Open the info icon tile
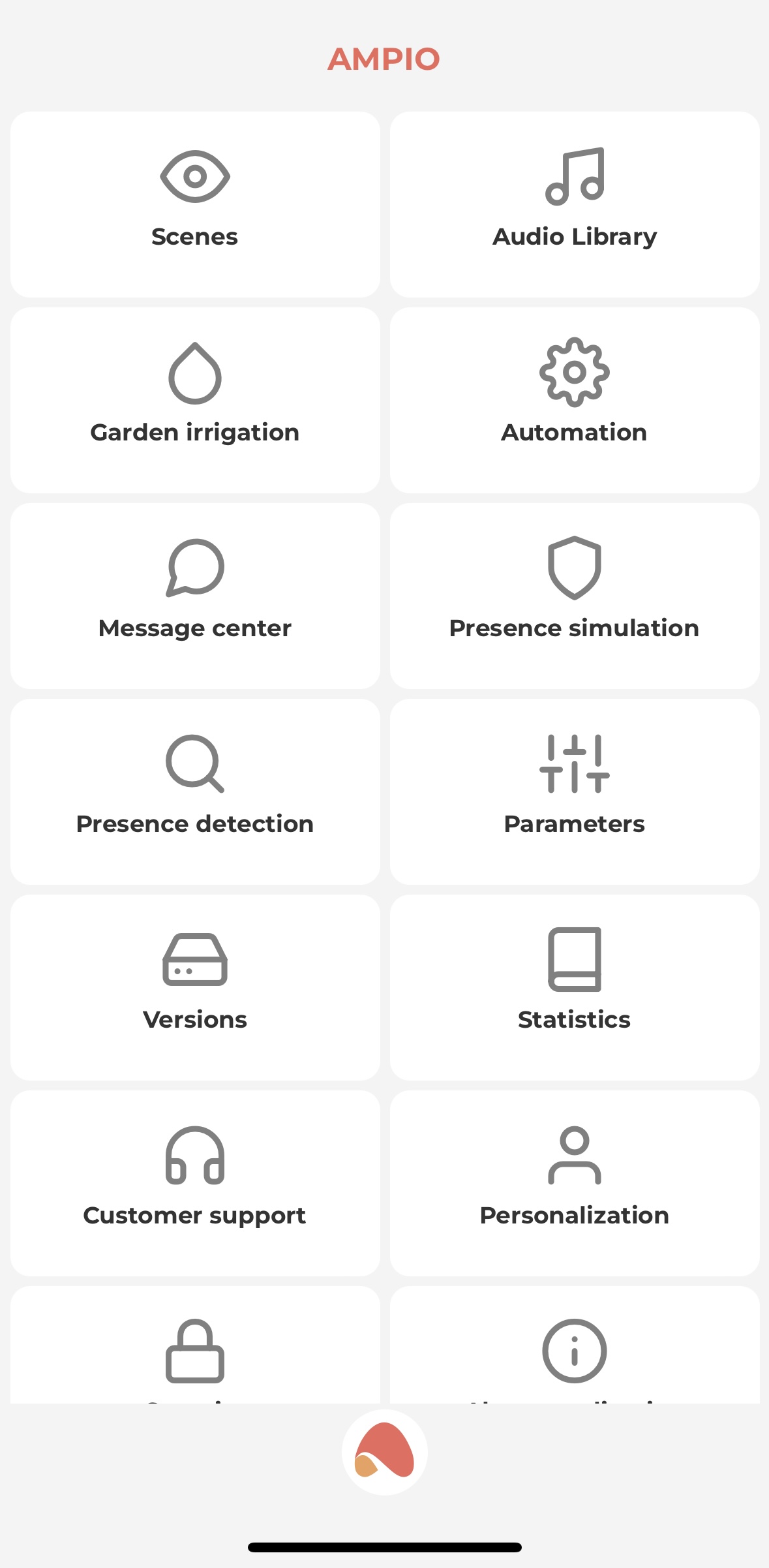769x1568 pixels. coord(575,1345)
